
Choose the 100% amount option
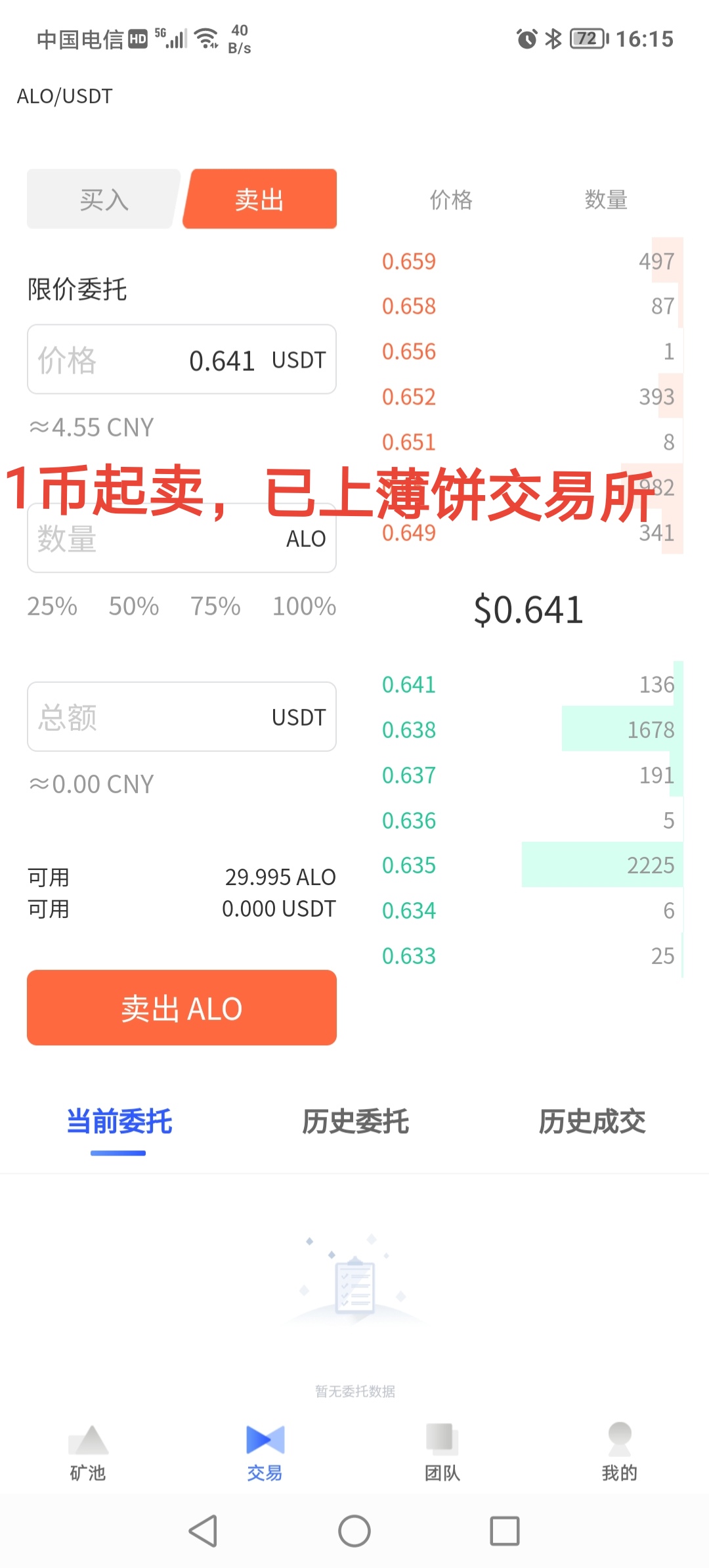(x=304, y=606)
